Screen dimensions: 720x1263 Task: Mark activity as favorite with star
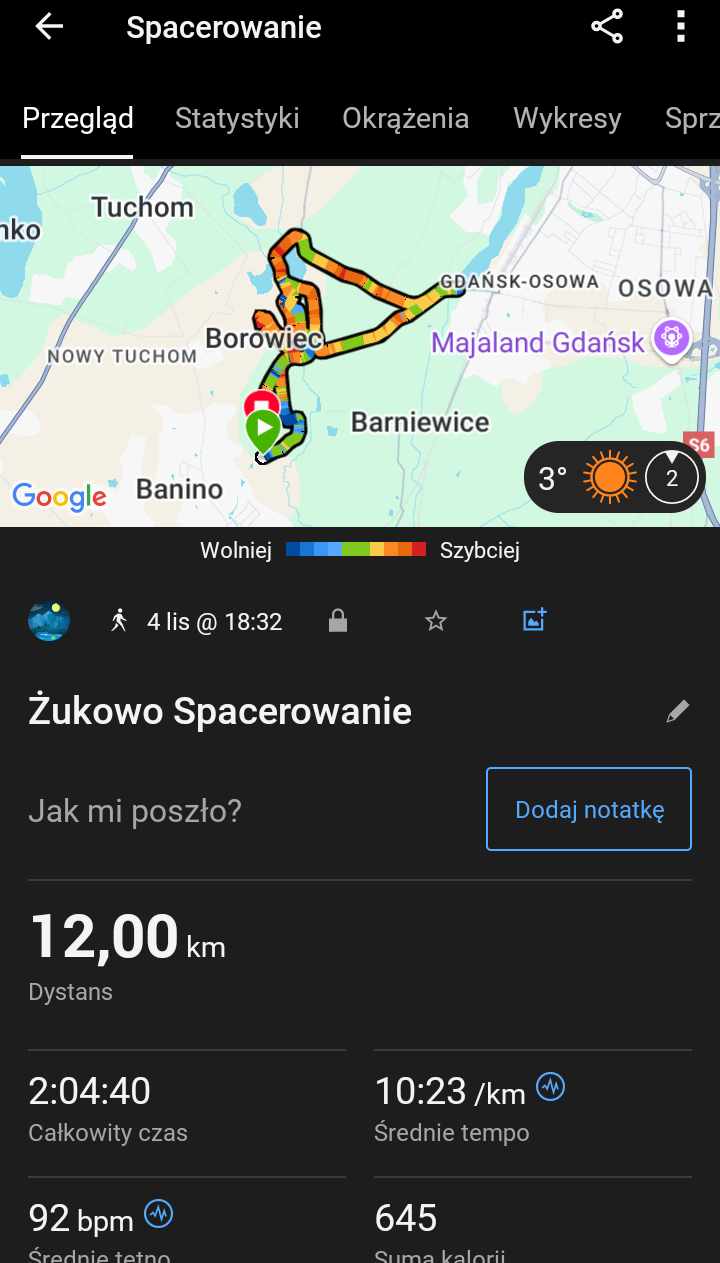click(x=435, y=622)
